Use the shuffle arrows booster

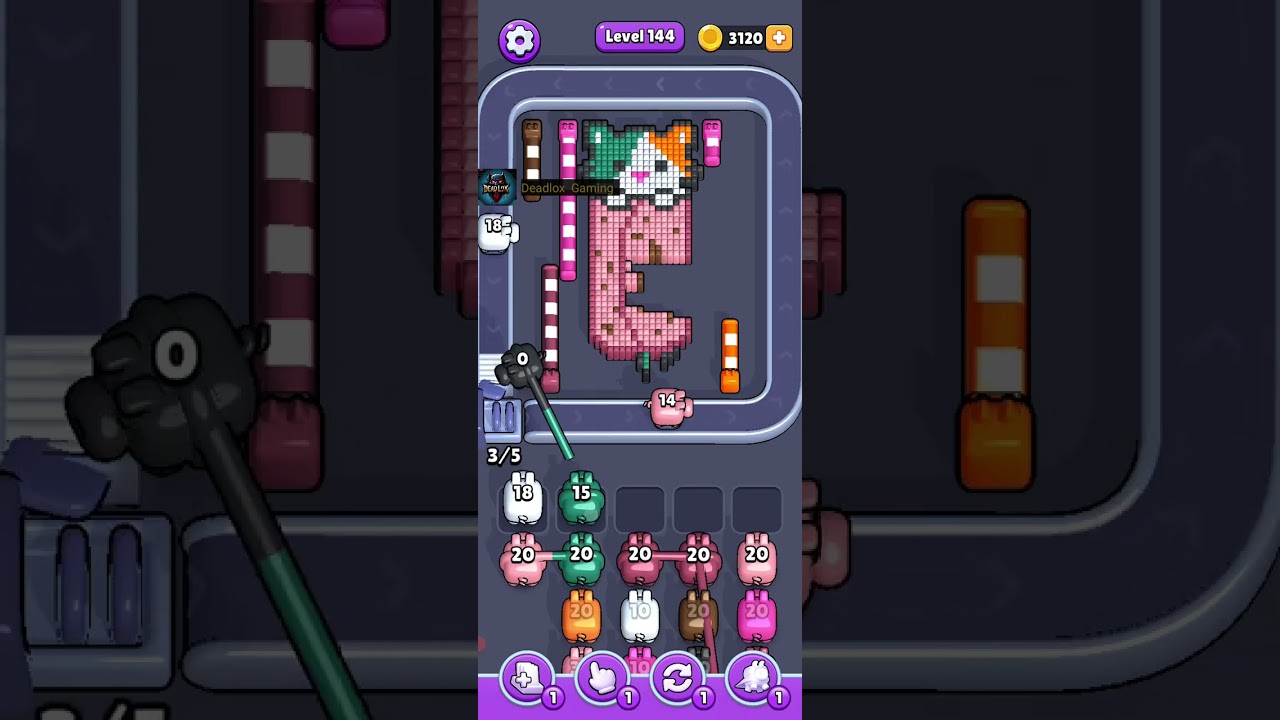click(677, 679)
